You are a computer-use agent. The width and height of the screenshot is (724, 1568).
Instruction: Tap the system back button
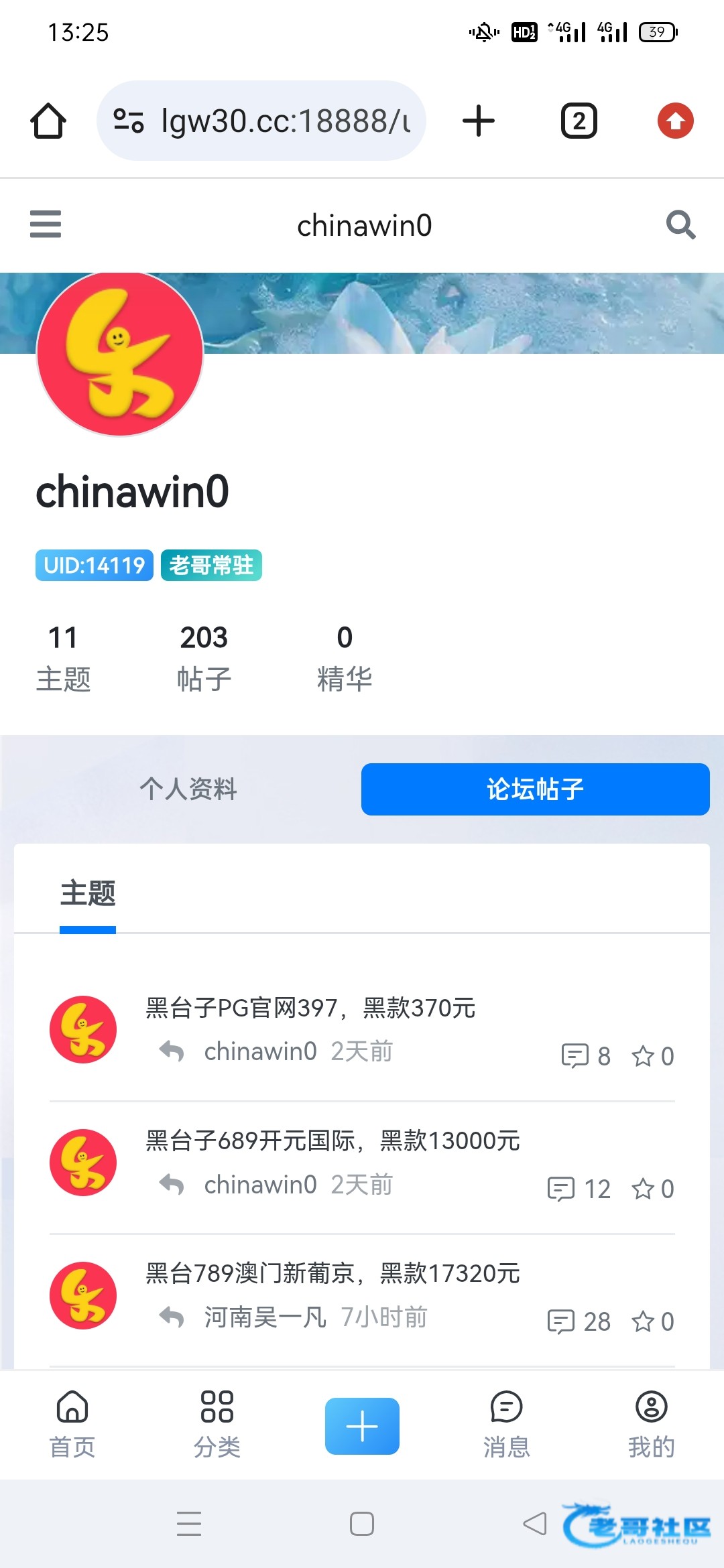(x=535, y=1524)
